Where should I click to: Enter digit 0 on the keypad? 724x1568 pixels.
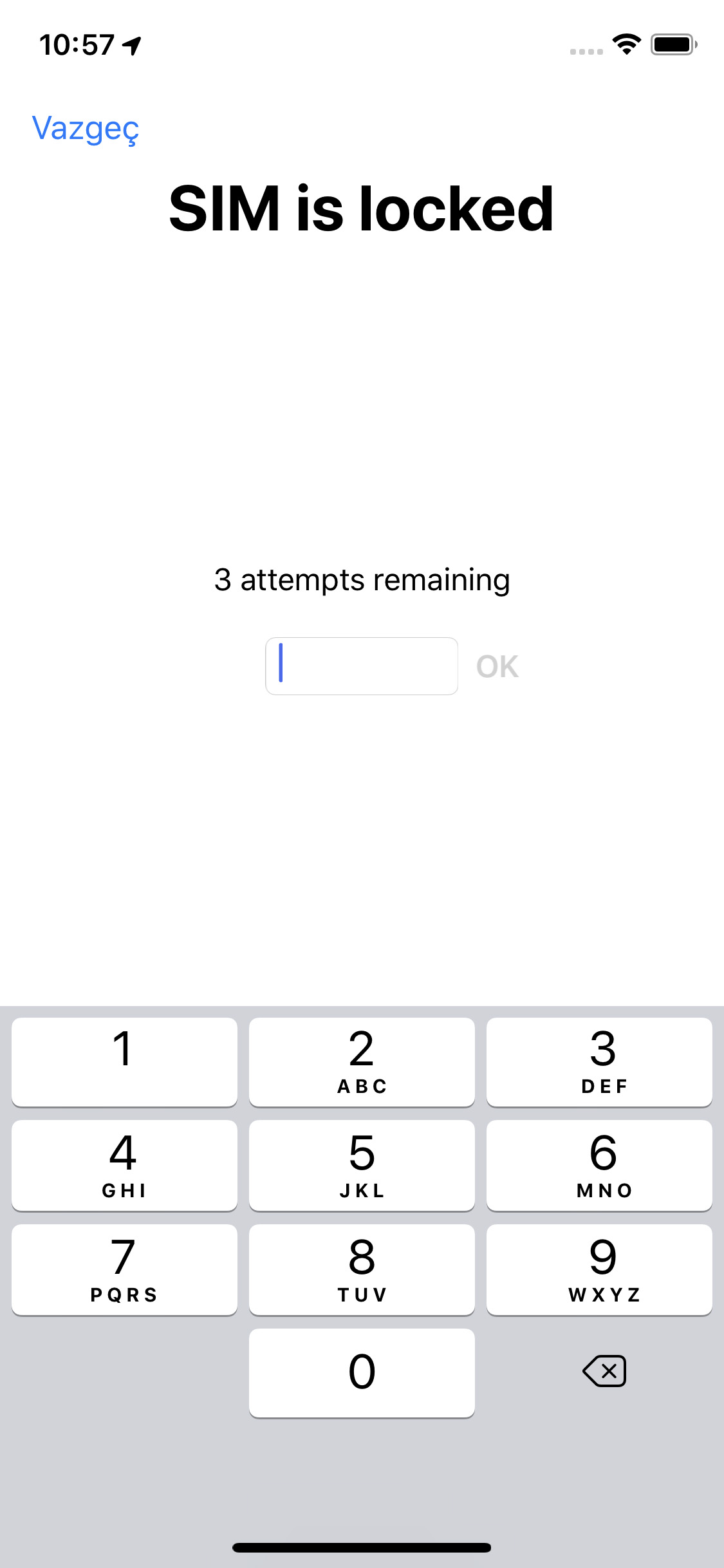362,1373
